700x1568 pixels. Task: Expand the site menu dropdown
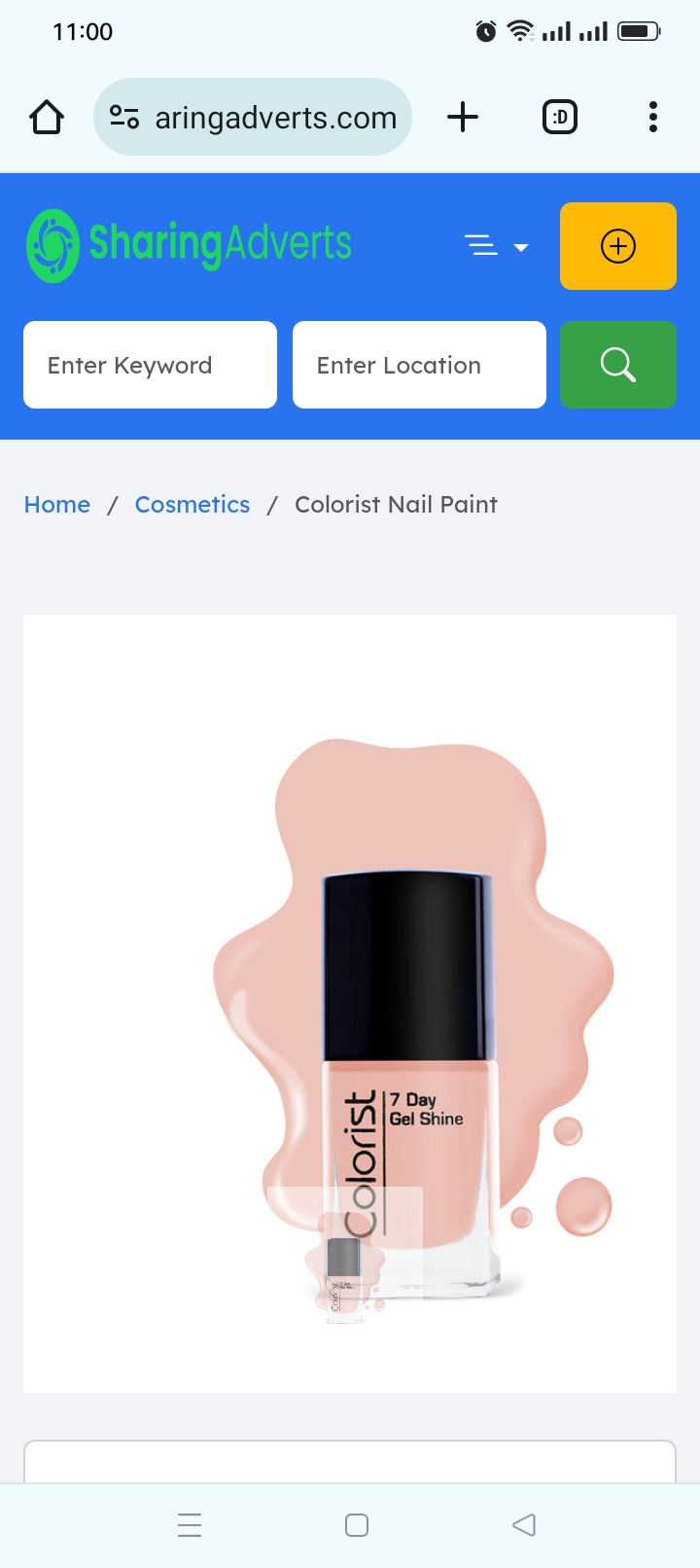coord(496,246)
